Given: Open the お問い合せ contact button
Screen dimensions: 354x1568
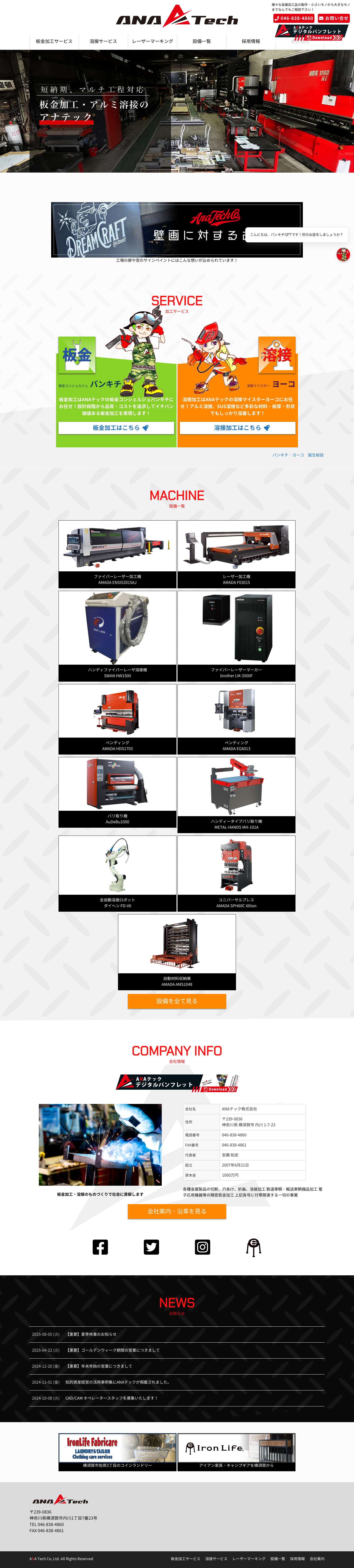Looking at the screenshot, I should [x=333, y=18].
